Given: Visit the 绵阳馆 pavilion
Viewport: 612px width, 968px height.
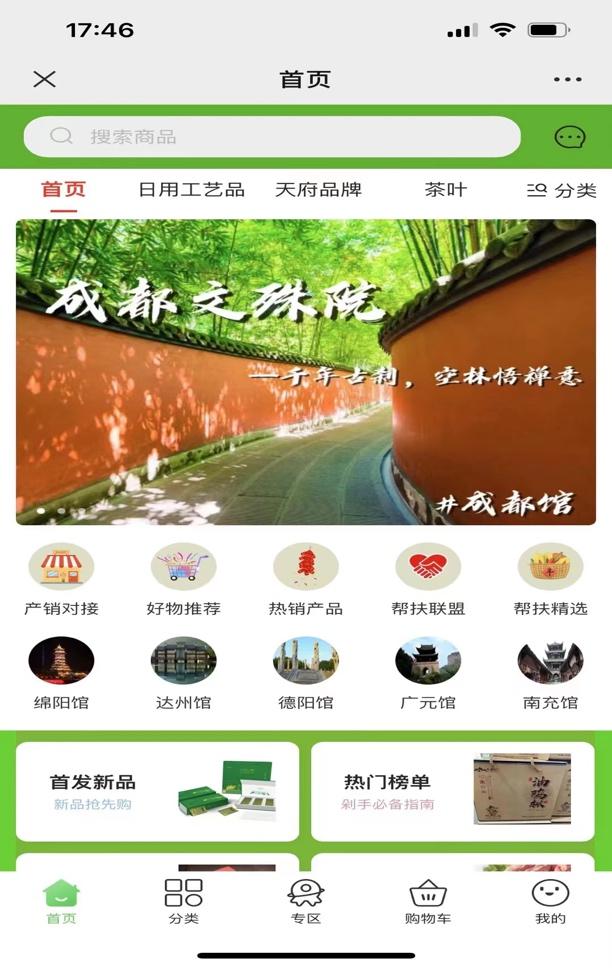Looking at the screenshot, I should click(x=62, y=672).
